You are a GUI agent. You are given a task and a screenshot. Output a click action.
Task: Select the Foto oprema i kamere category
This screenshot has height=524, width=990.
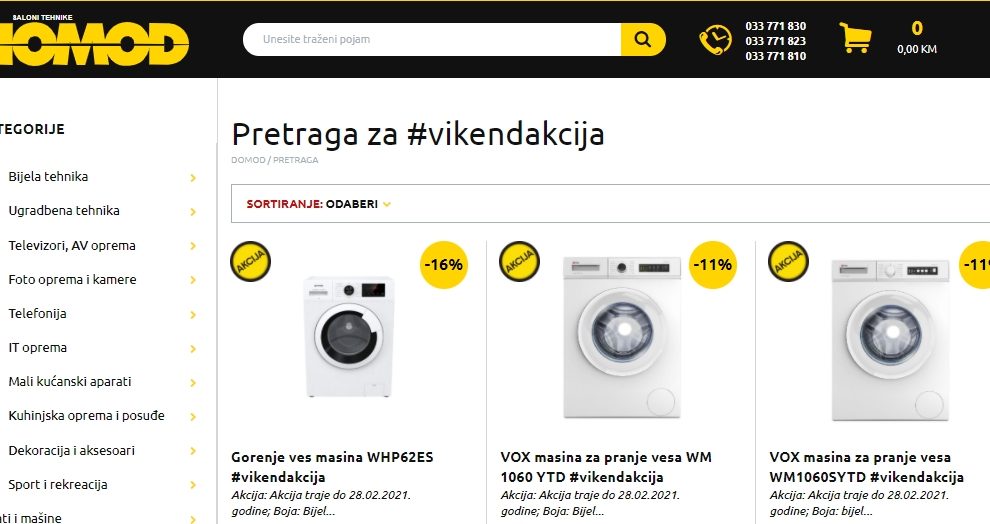click(x=72, y=280)
